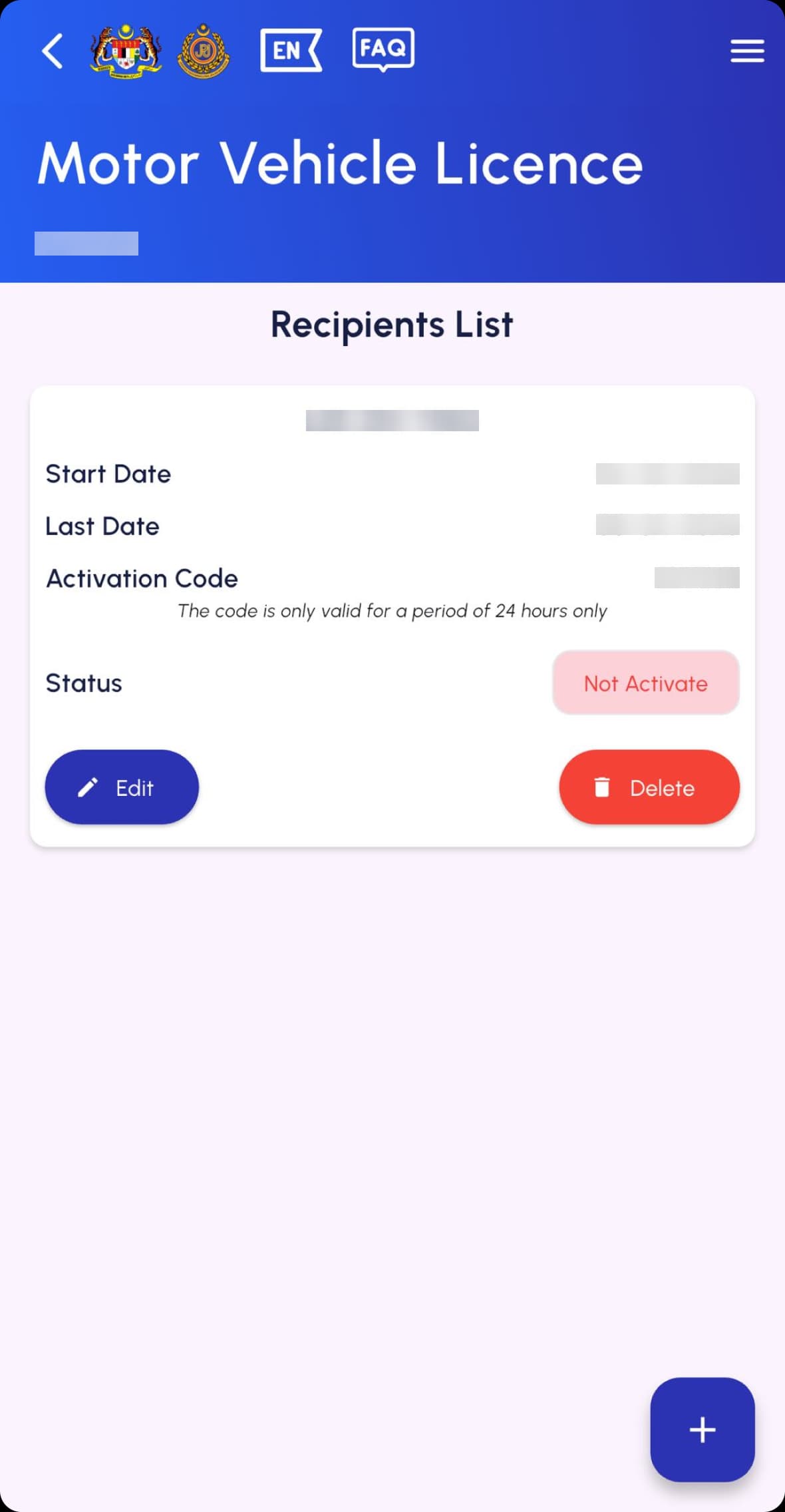The image size is (785, 1512).
Task: Go back using the header arrow
Action: (x=52, y=51)
